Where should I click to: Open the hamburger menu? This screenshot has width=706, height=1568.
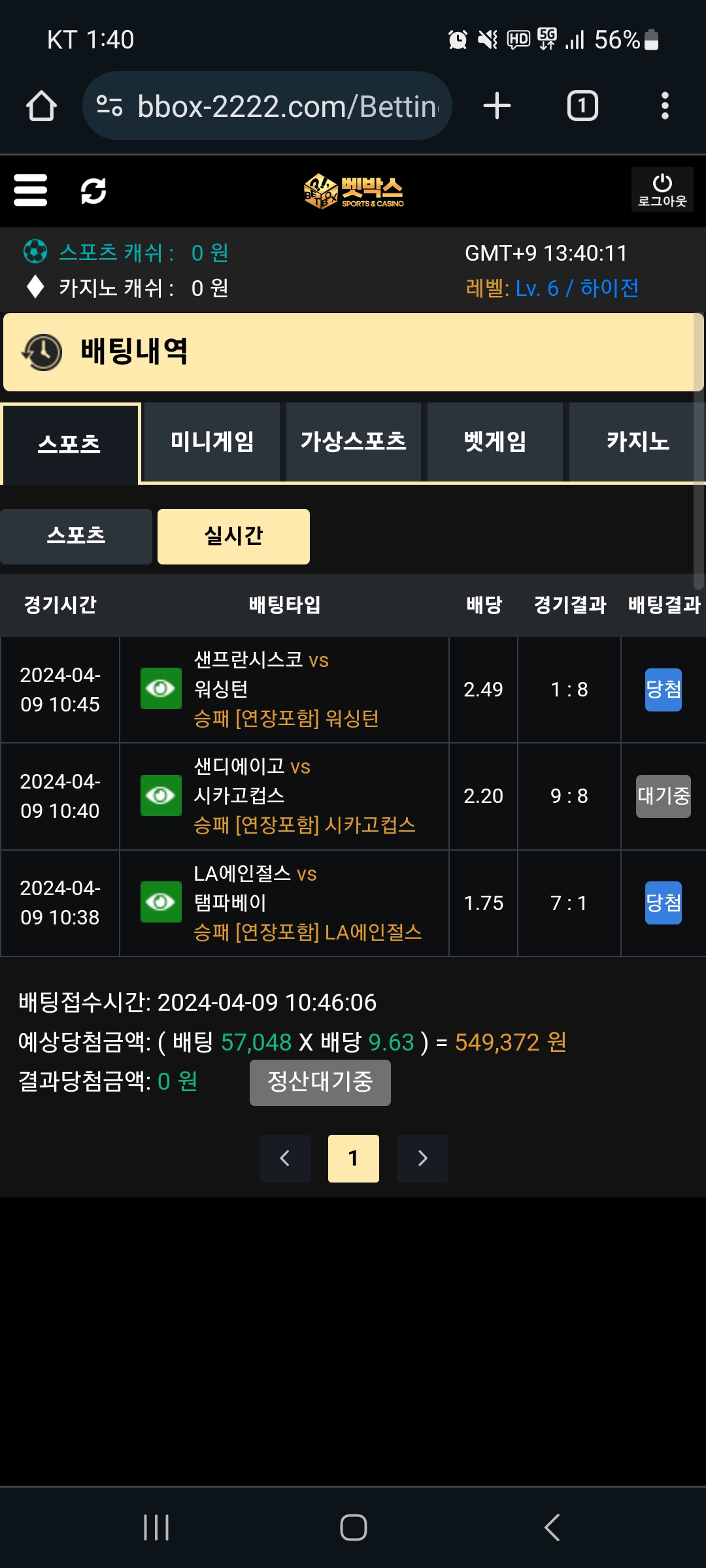click(x=30, y=190)
